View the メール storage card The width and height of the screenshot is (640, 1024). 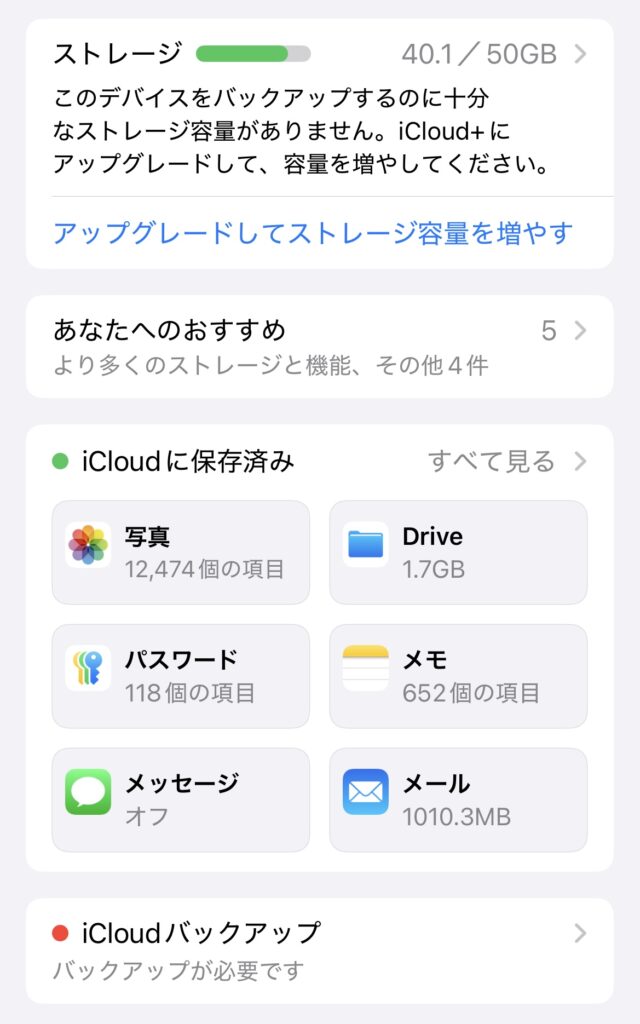[x=458, y=800]
